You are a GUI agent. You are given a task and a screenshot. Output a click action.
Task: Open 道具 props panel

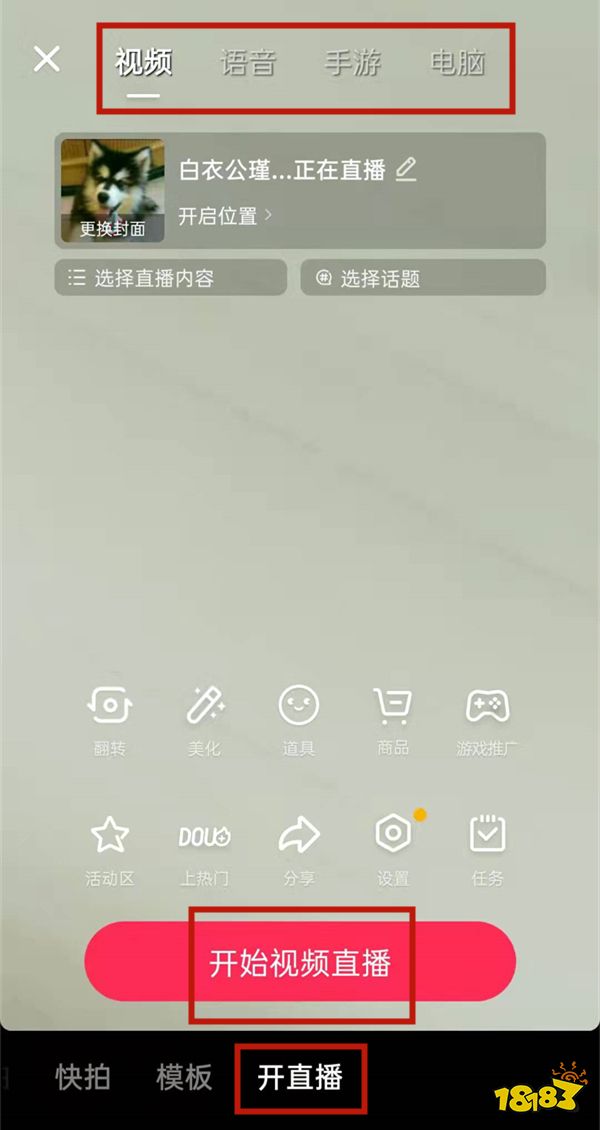pos(299,717)
